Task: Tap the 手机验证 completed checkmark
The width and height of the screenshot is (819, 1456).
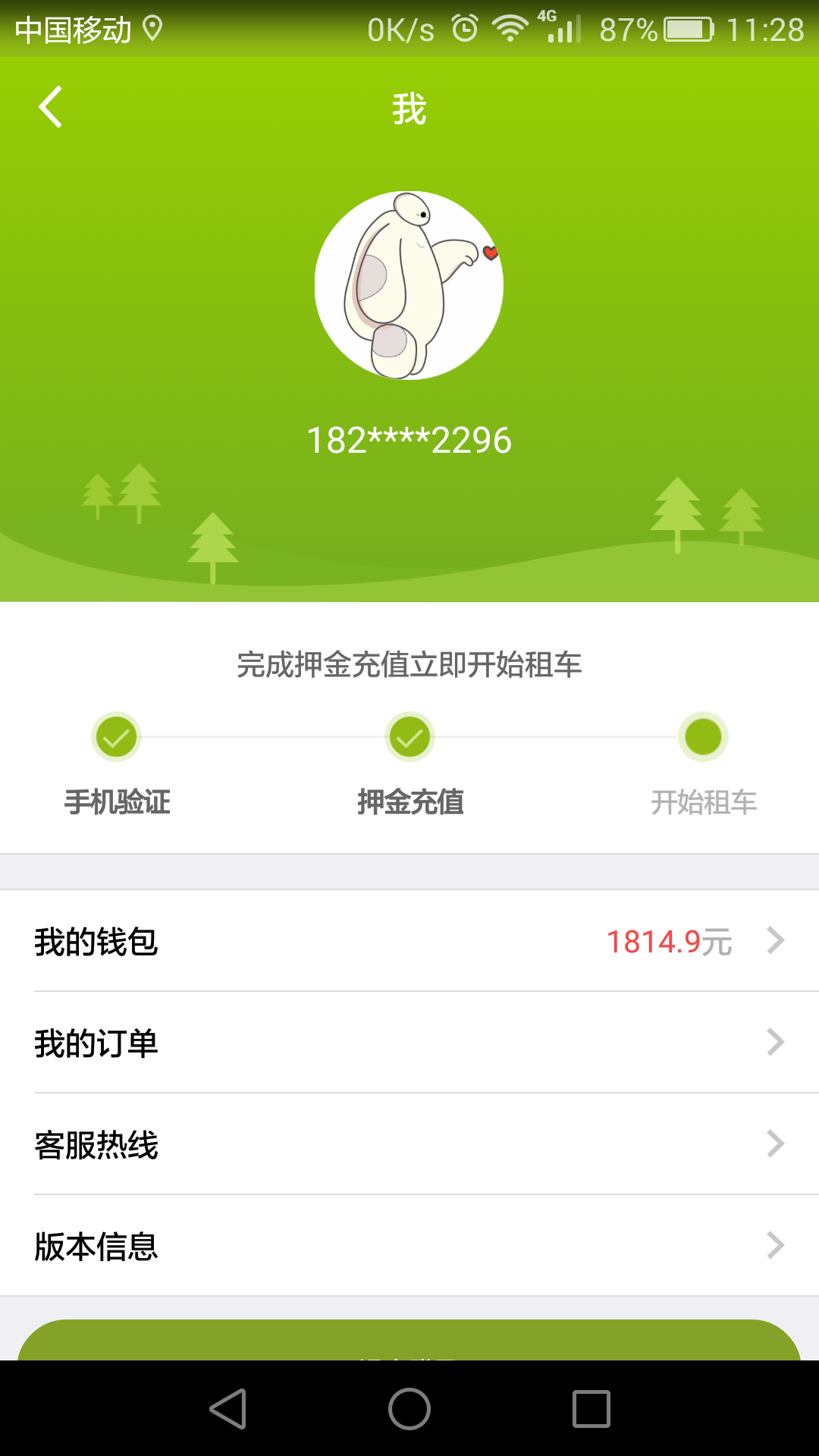Action: coord(115,736)
